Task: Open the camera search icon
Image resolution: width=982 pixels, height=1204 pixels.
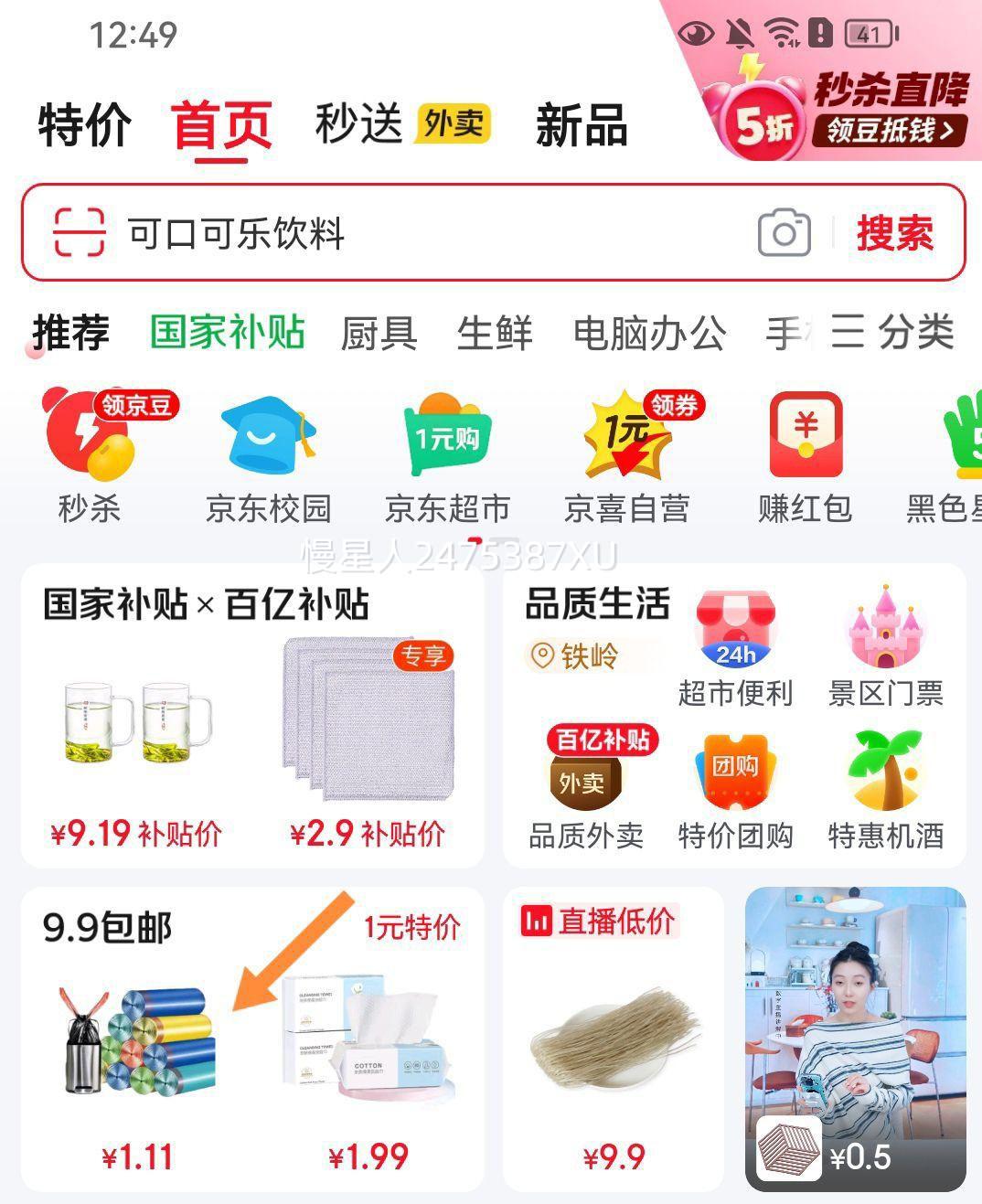Action: [x=785, y=233]
